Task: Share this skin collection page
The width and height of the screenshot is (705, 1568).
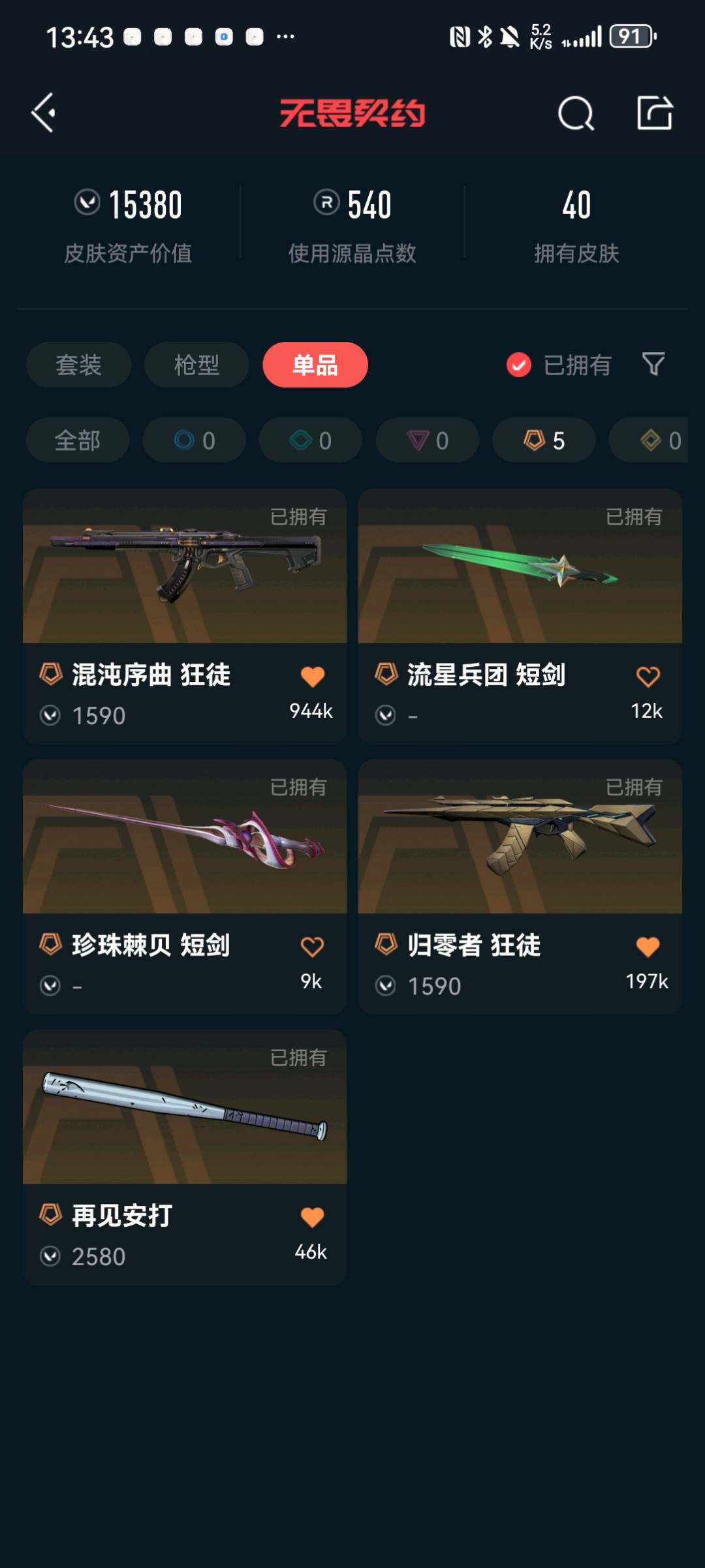Action: coord(655,113)
